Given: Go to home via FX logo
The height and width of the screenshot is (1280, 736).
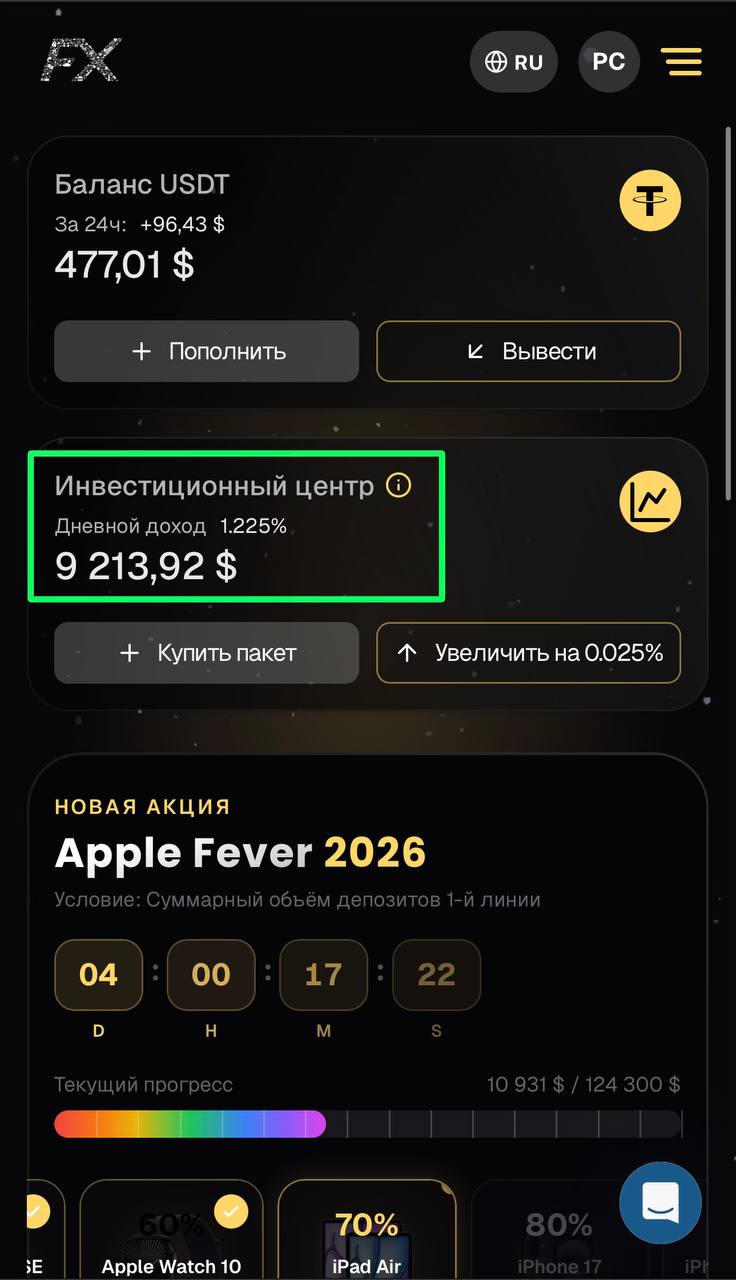Looking at the screenshot, I should tap(81, 60).
